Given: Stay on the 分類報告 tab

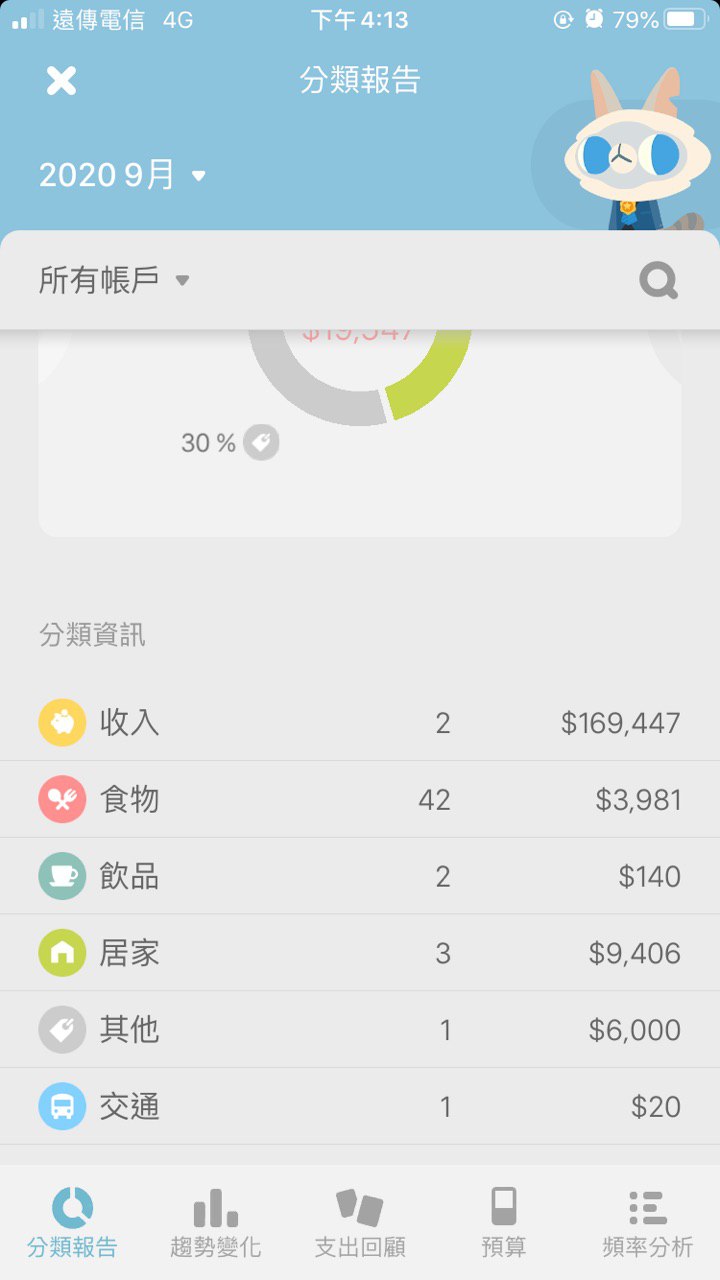Looking at the screenshot, I should pos(72,1223).
